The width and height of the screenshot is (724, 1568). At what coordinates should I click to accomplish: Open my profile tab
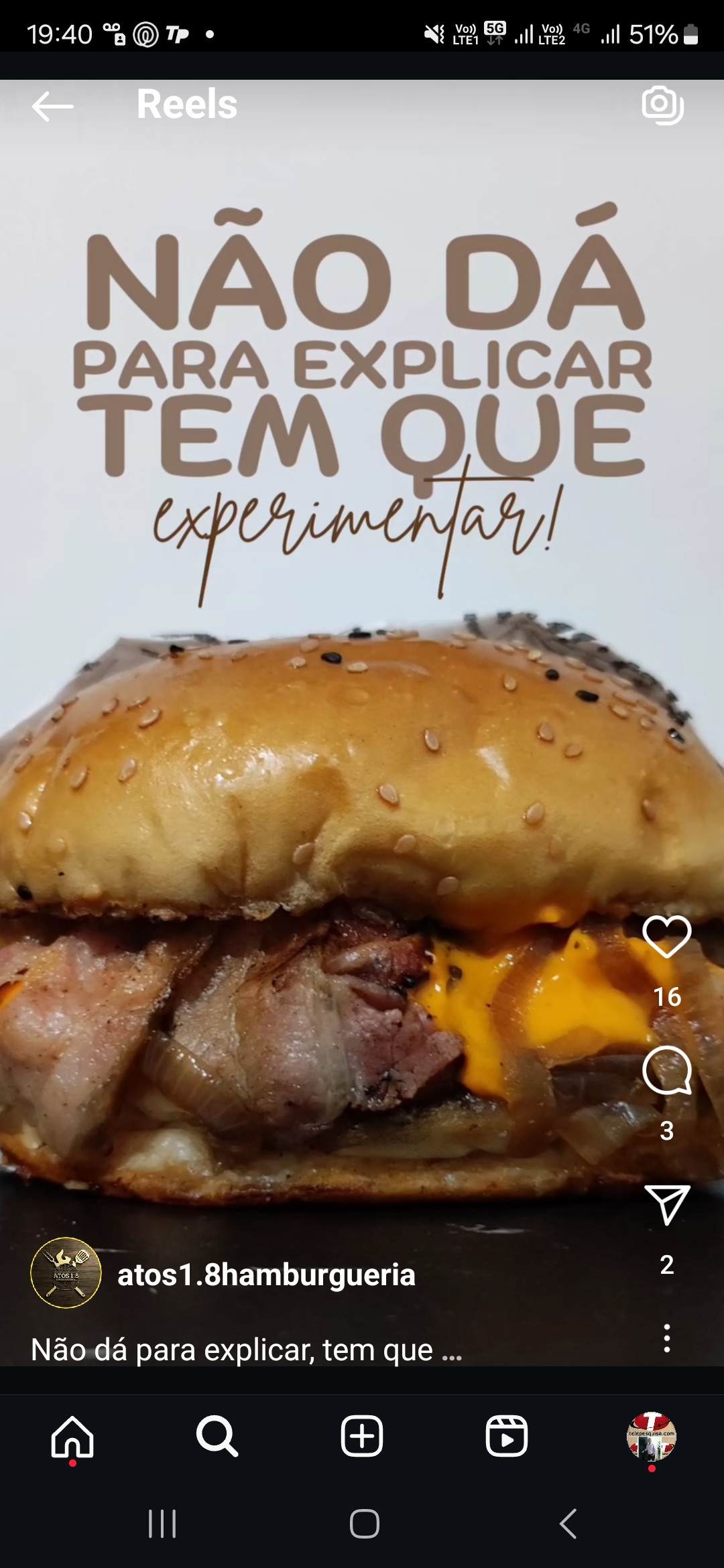[651, 1437]
